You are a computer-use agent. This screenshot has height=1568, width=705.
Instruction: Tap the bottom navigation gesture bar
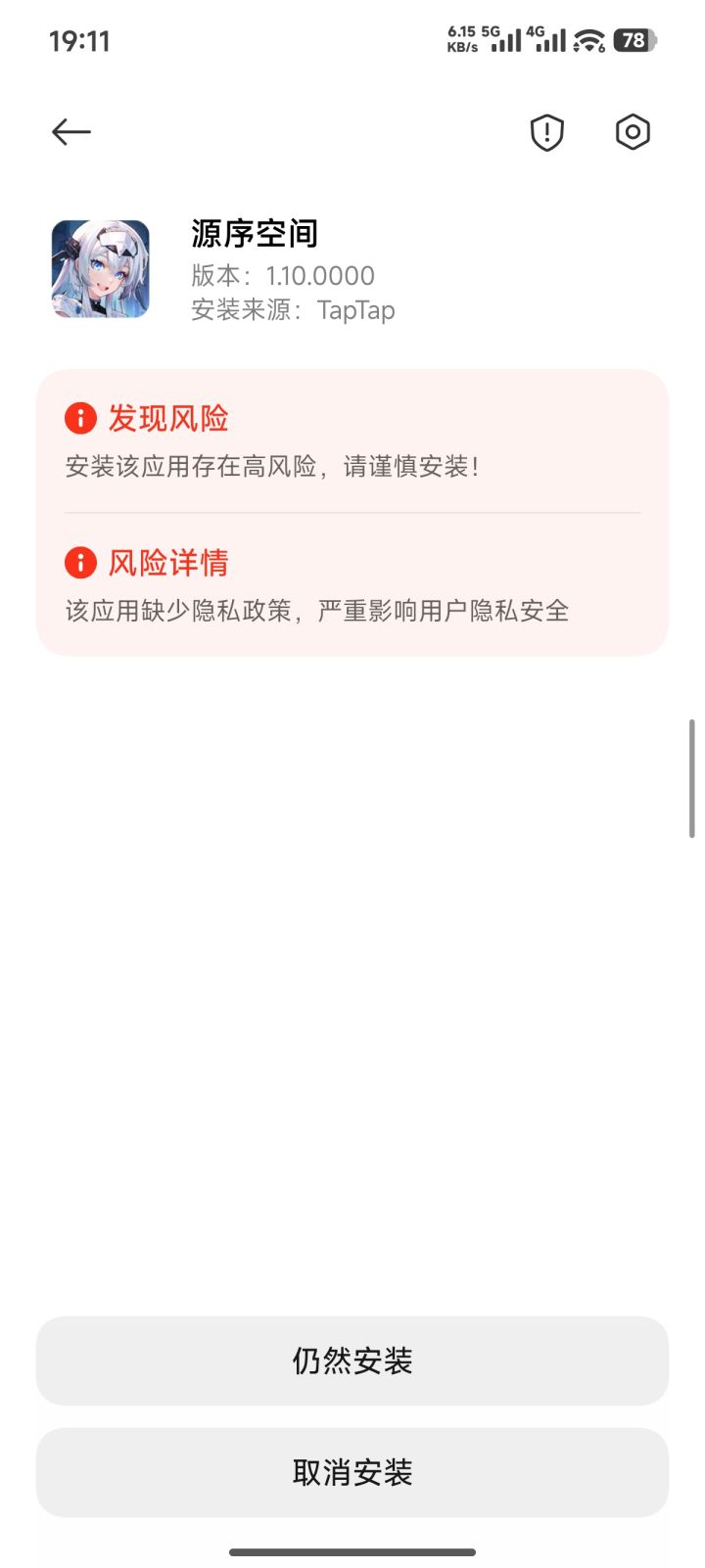pyautogui.click(x=352, y=1551)
